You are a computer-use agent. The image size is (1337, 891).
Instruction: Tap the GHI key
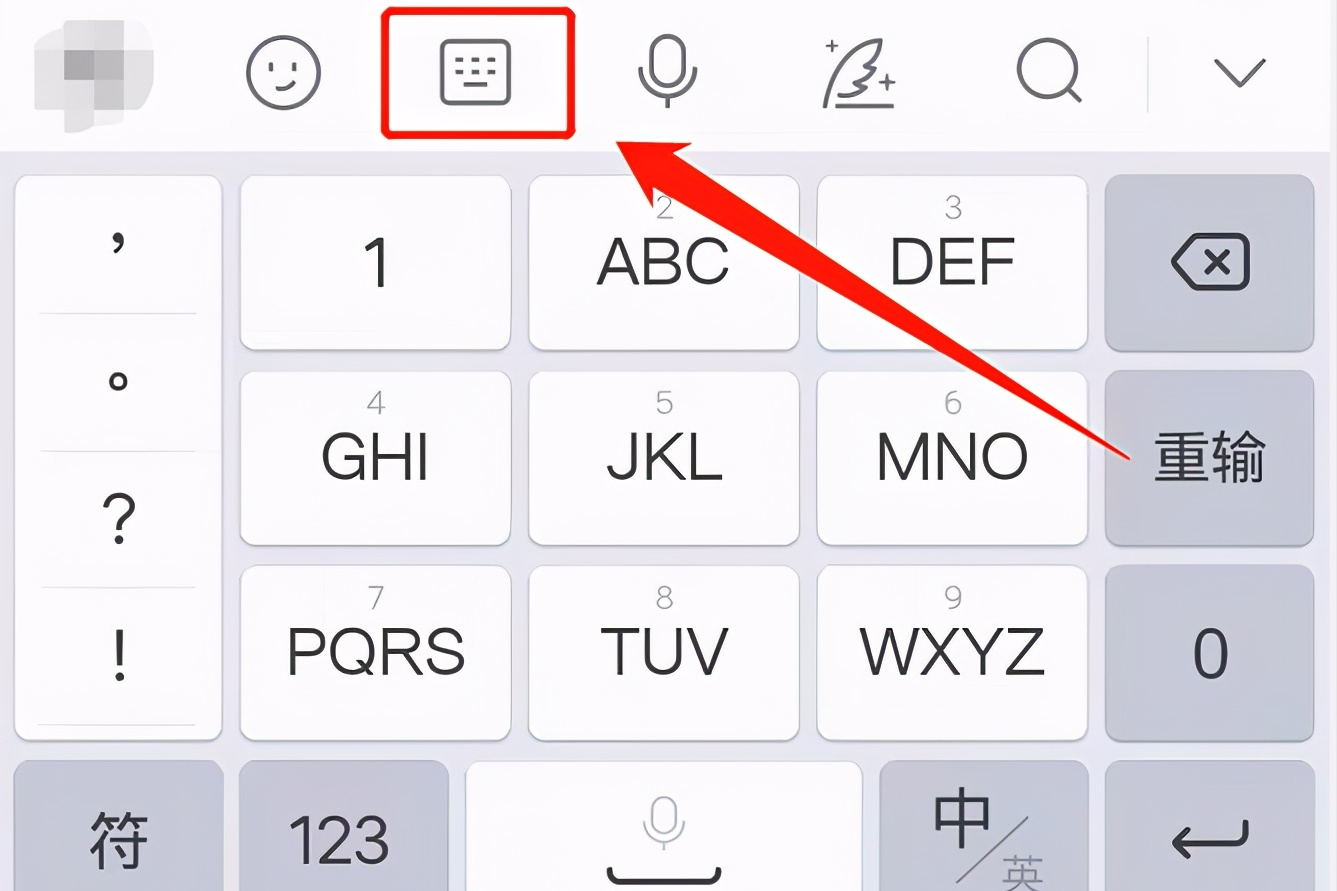point(376,457)
